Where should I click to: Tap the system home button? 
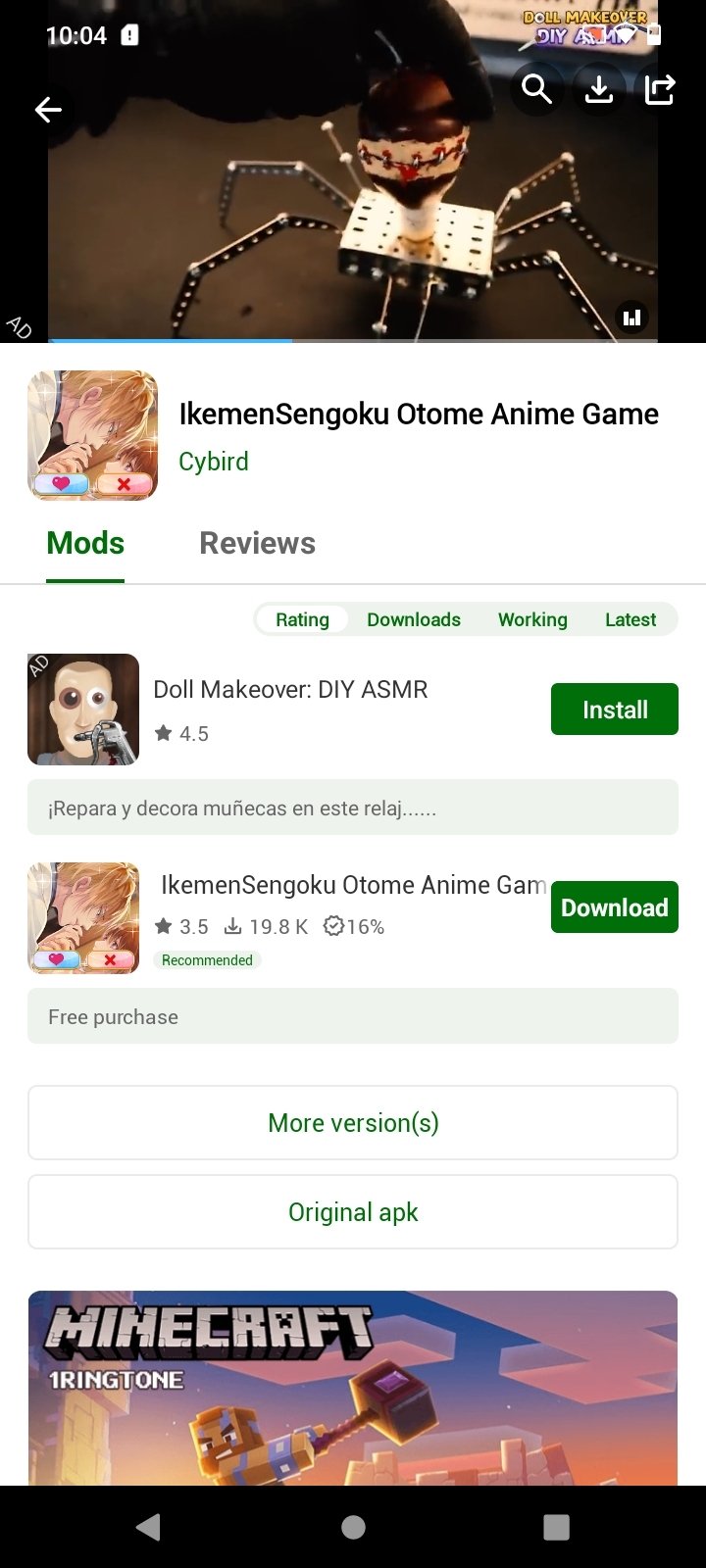click(353, 1527)
